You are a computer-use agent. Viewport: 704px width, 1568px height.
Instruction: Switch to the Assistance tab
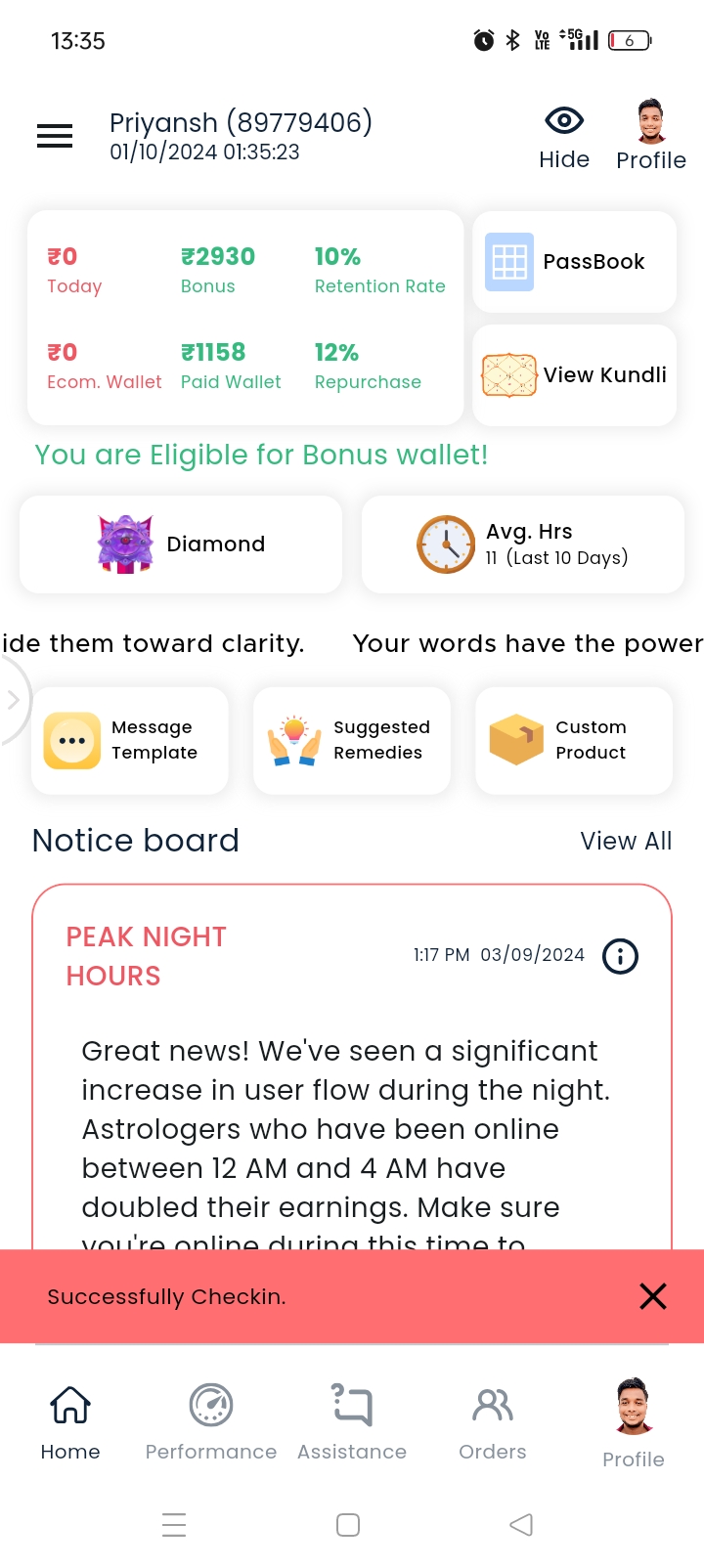pos(352,1421)
